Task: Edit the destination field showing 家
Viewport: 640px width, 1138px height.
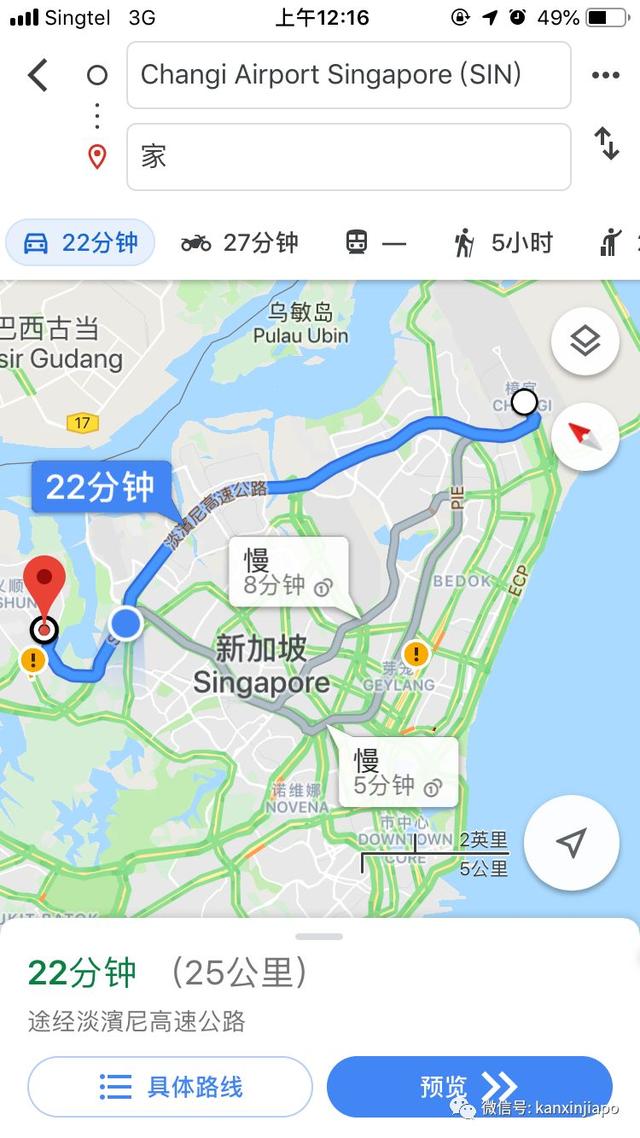Action: point(348,157)
